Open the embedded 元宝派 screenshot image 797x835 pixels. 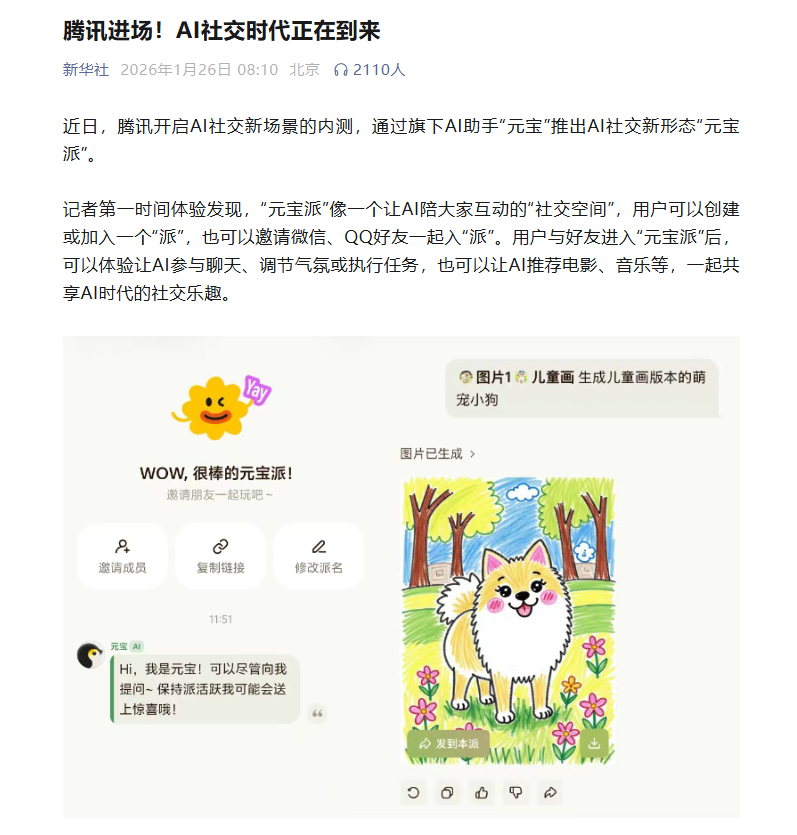tap(401, 576)
